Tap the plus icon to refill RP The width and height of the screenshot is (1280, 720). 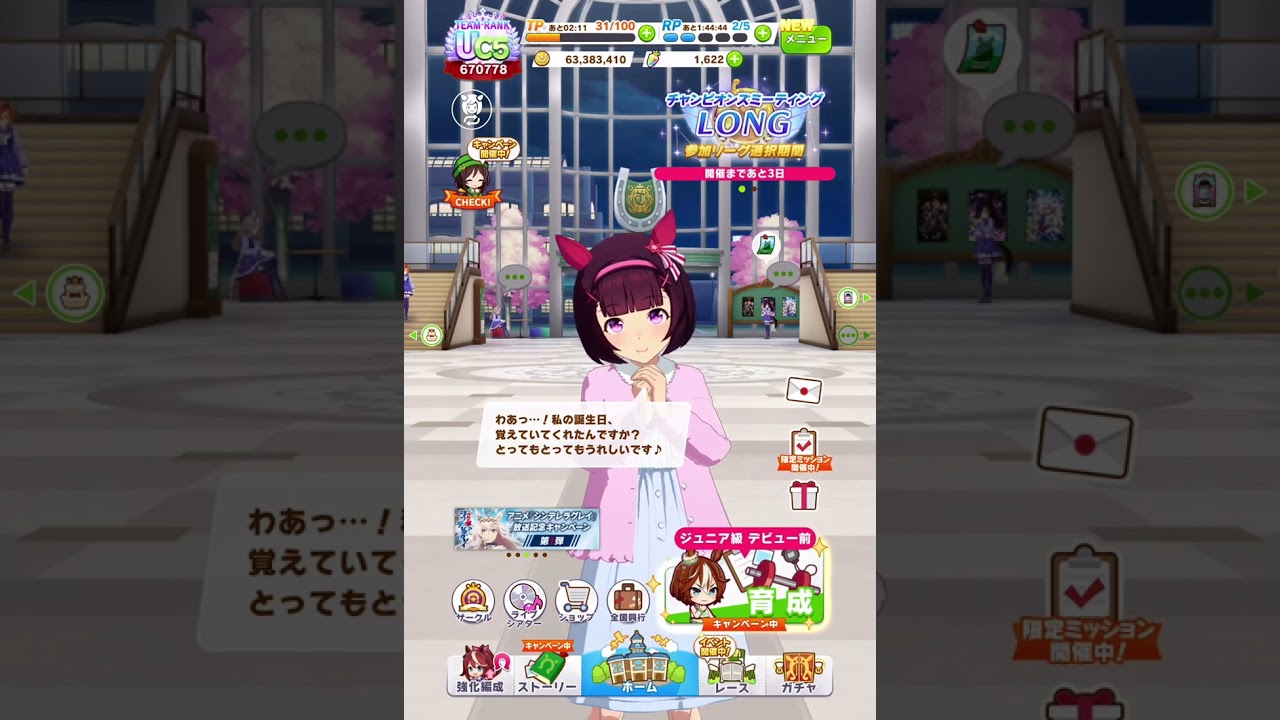(x=763, y=33)
